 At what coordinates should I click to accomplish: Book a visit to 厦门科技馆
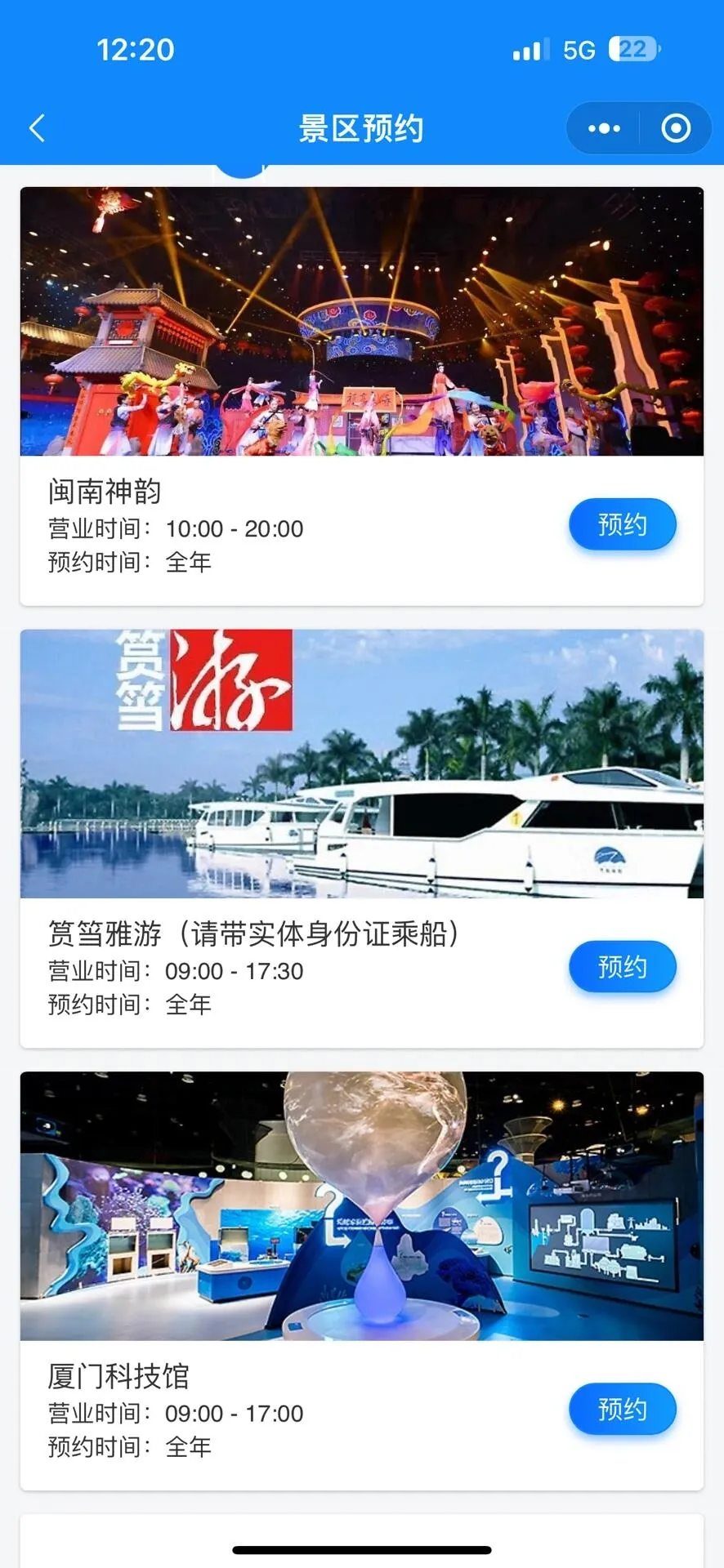(622, 1410)
